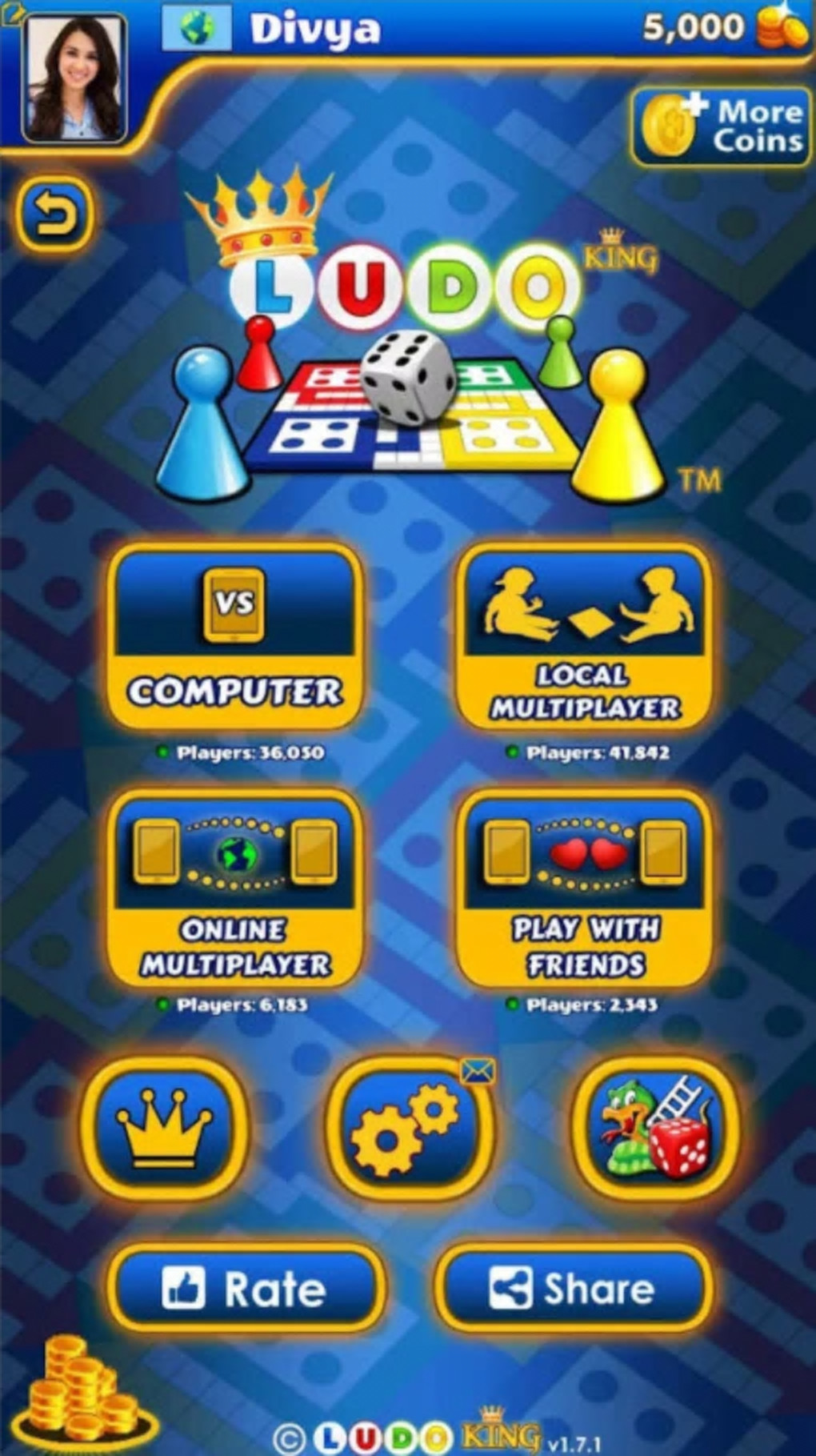Edit Divya's profile picture
The width and height of the screenshot is (816, 1456).
click(74, 78)
